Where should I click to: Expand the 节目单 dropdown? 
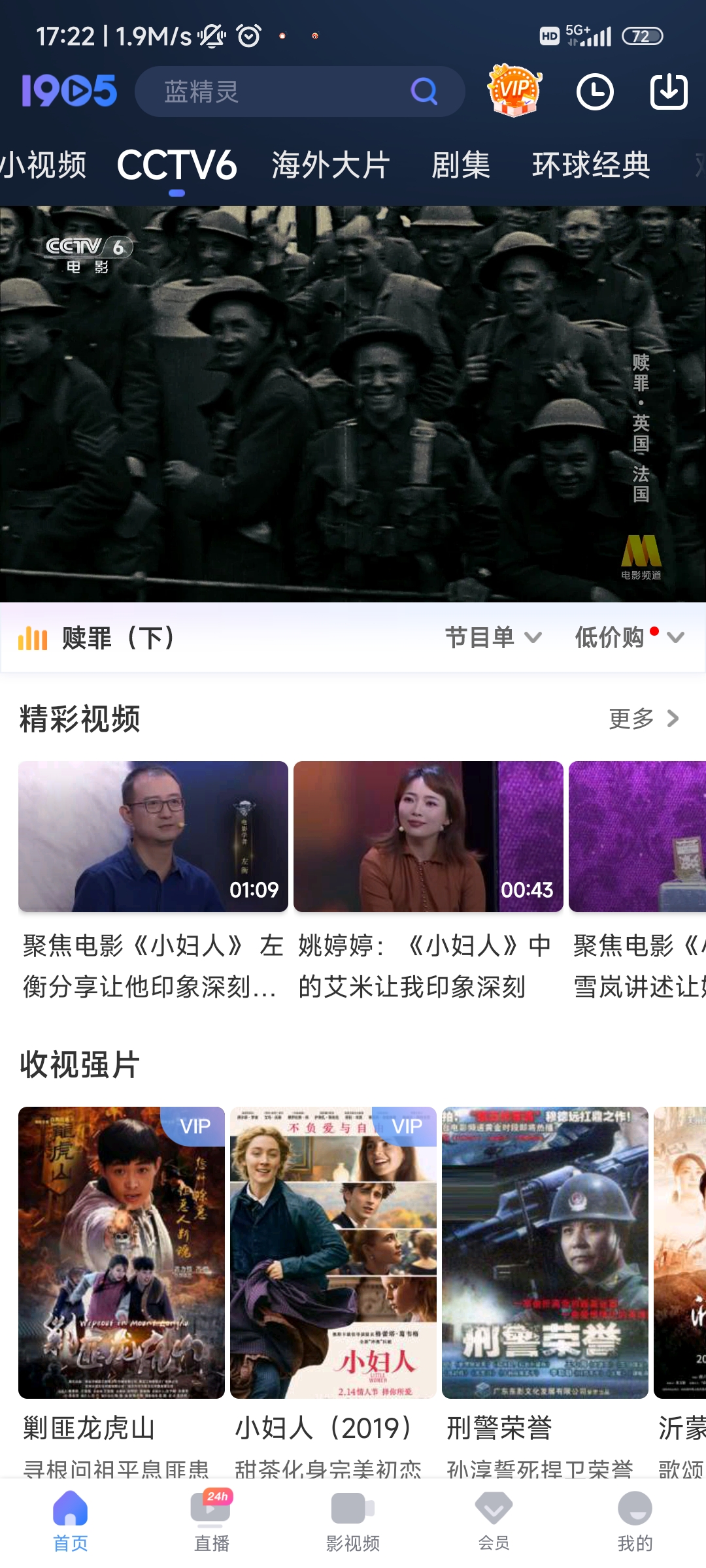point(494,637)
